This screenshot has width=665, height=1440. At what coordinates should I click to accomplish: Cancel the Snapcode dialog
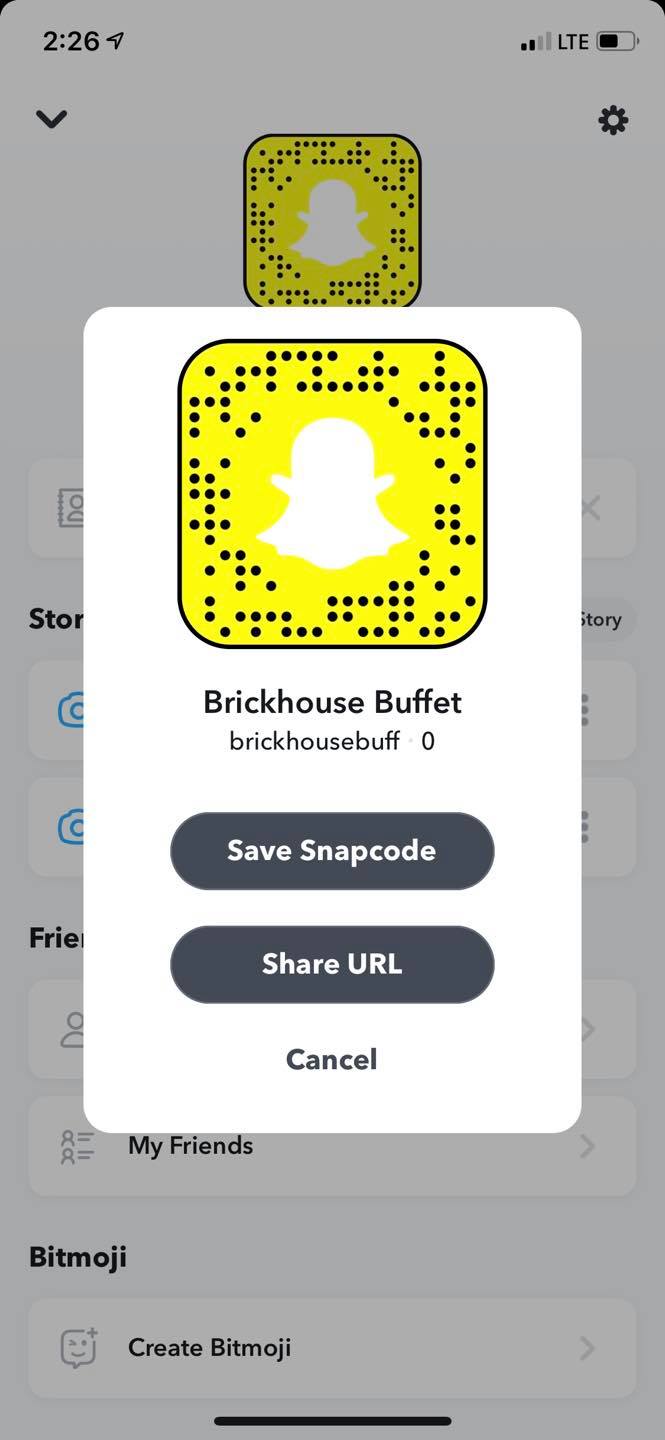[x=332, y=1059]
